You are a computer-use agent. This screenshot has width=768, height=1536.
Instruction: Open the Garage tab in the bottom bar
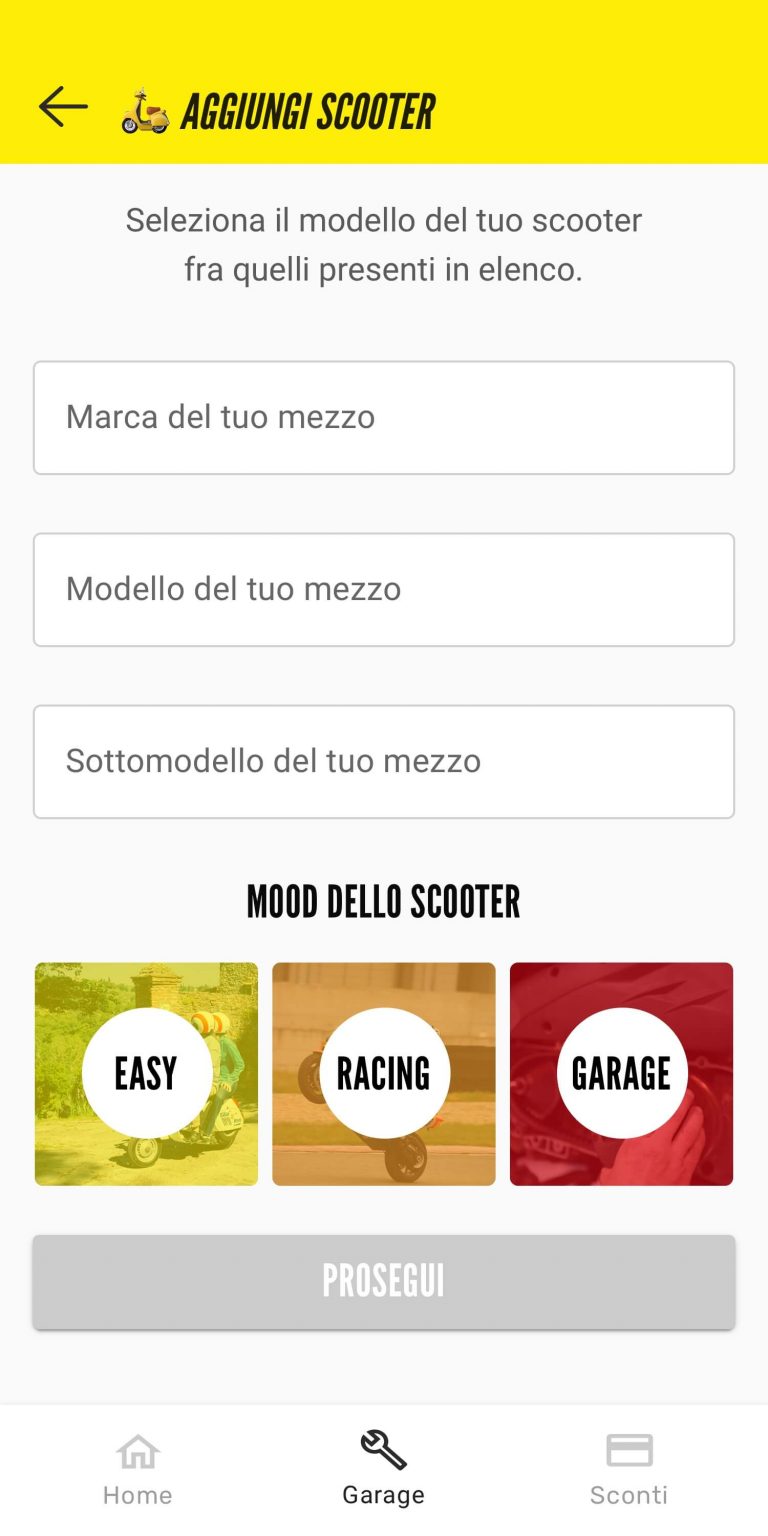click(383, 1470)
